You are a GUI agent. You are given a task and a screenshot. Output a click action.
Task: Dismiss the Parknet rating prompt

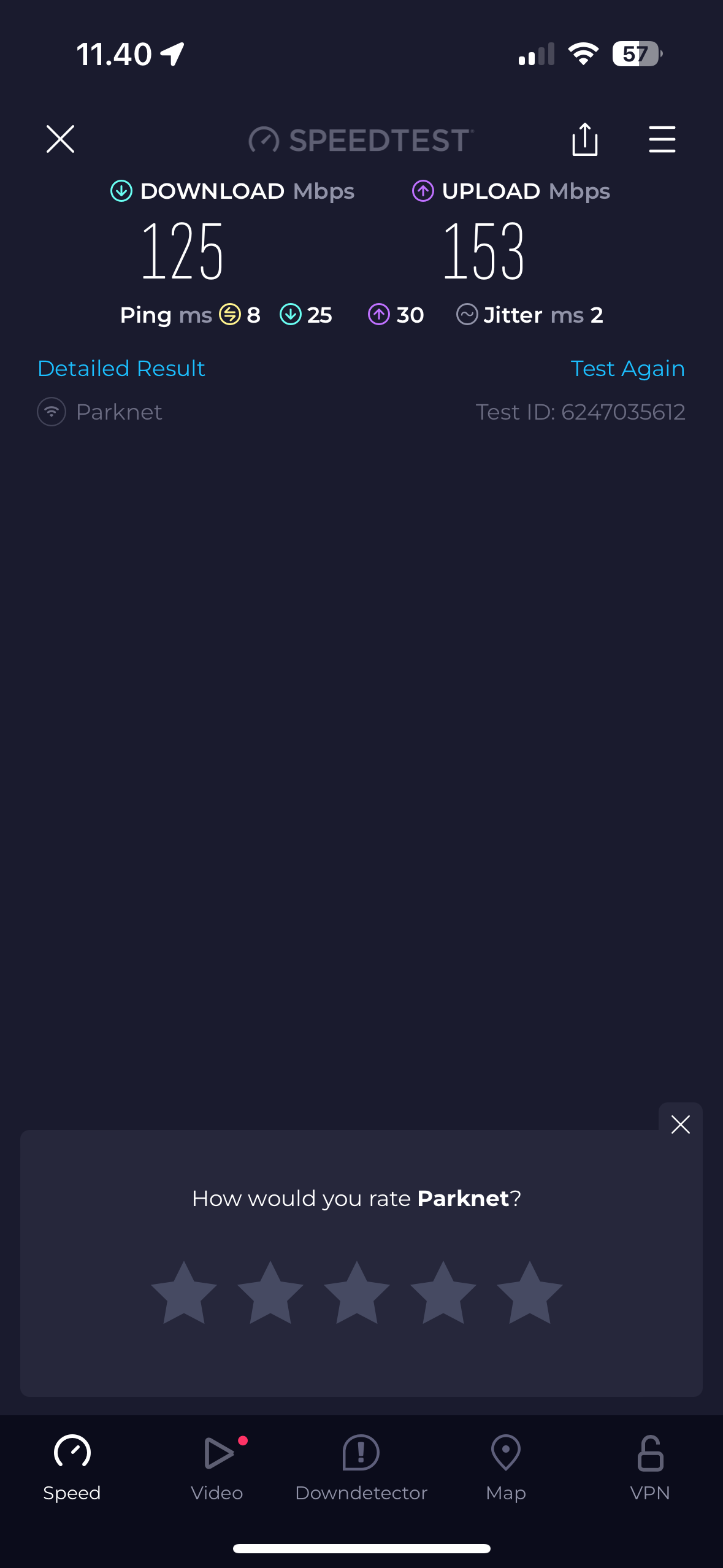[680, 1124]
